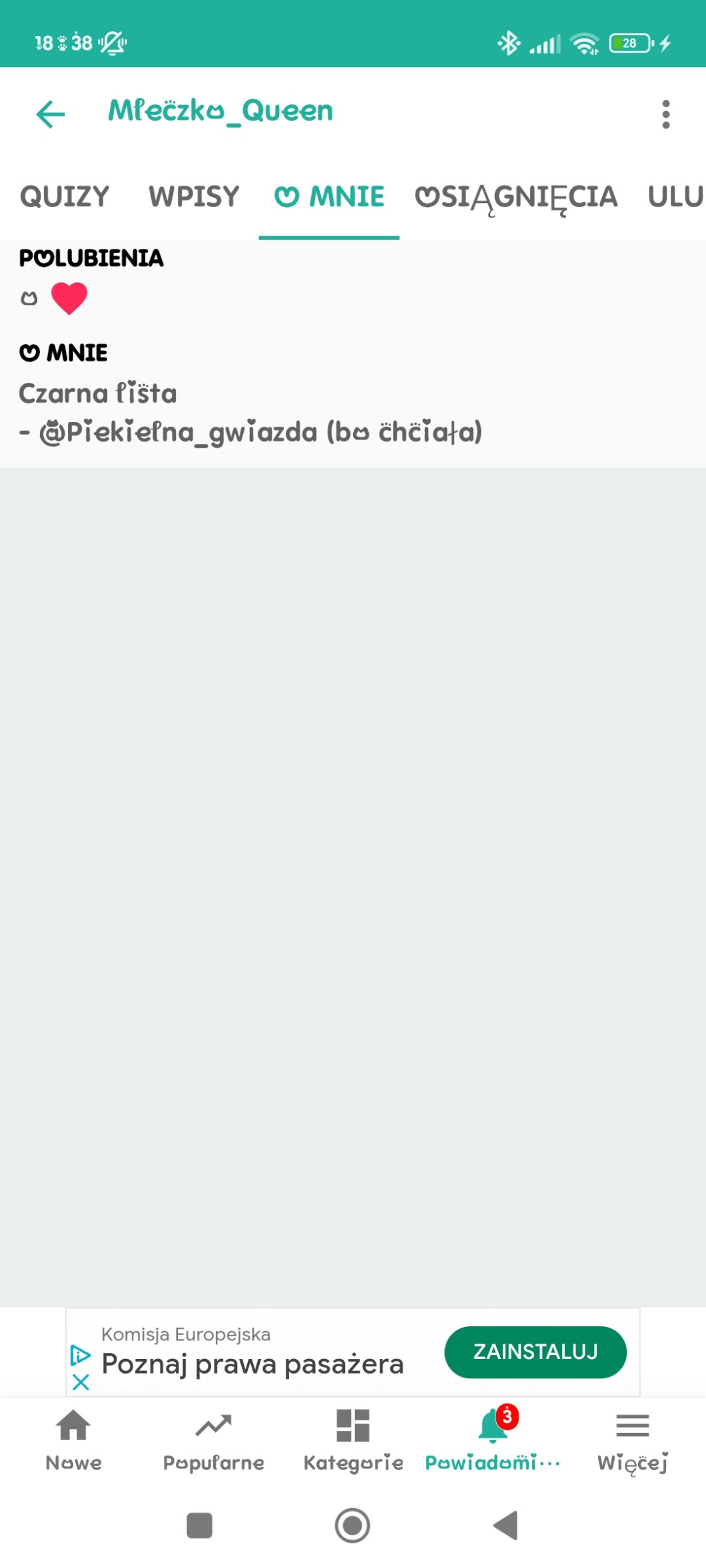The image size is (706, 1568).
Task: Open the Więcej menu
Action: (x=632, y=1440)
